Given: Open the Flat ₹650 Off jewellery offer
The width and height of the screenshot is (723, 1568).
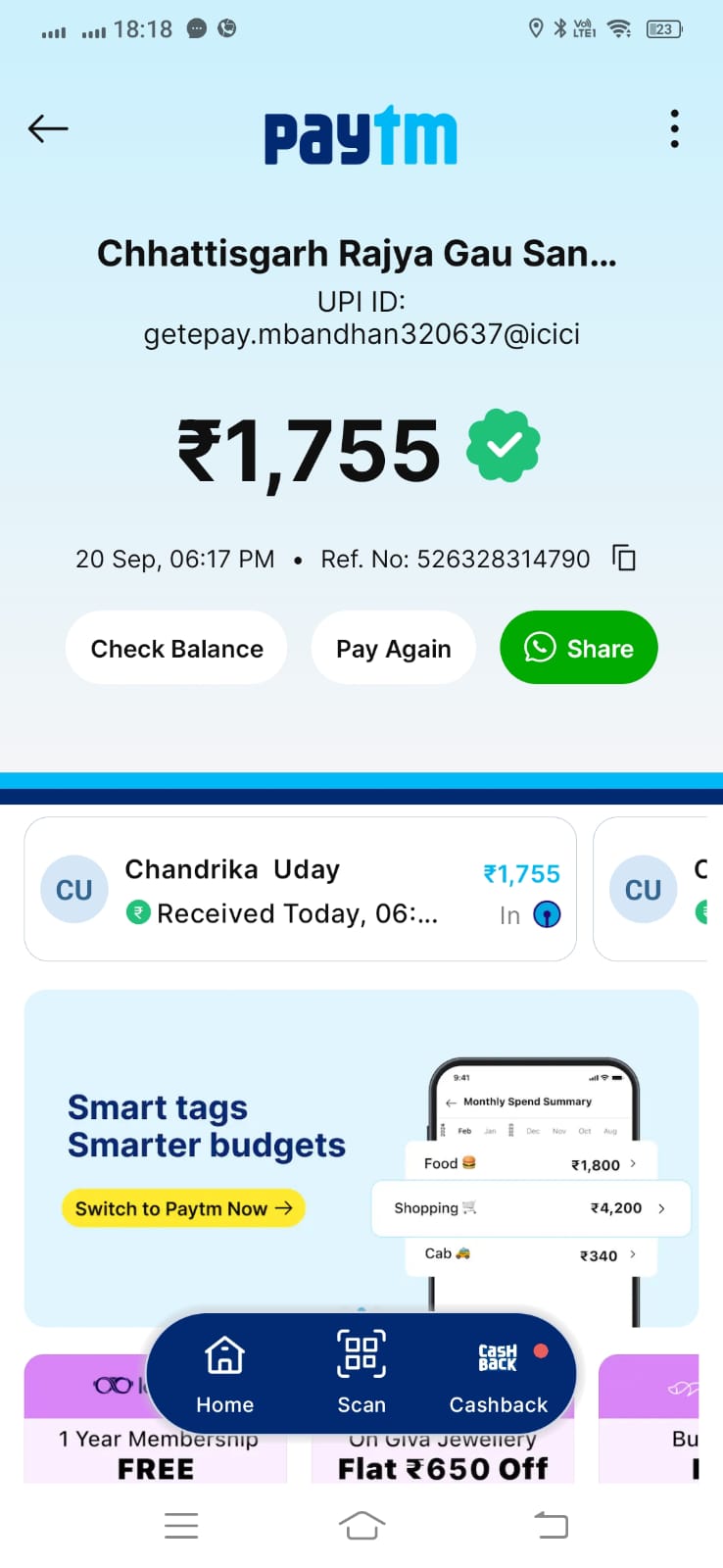Looking at the screenshot, I should (443, 1462).
